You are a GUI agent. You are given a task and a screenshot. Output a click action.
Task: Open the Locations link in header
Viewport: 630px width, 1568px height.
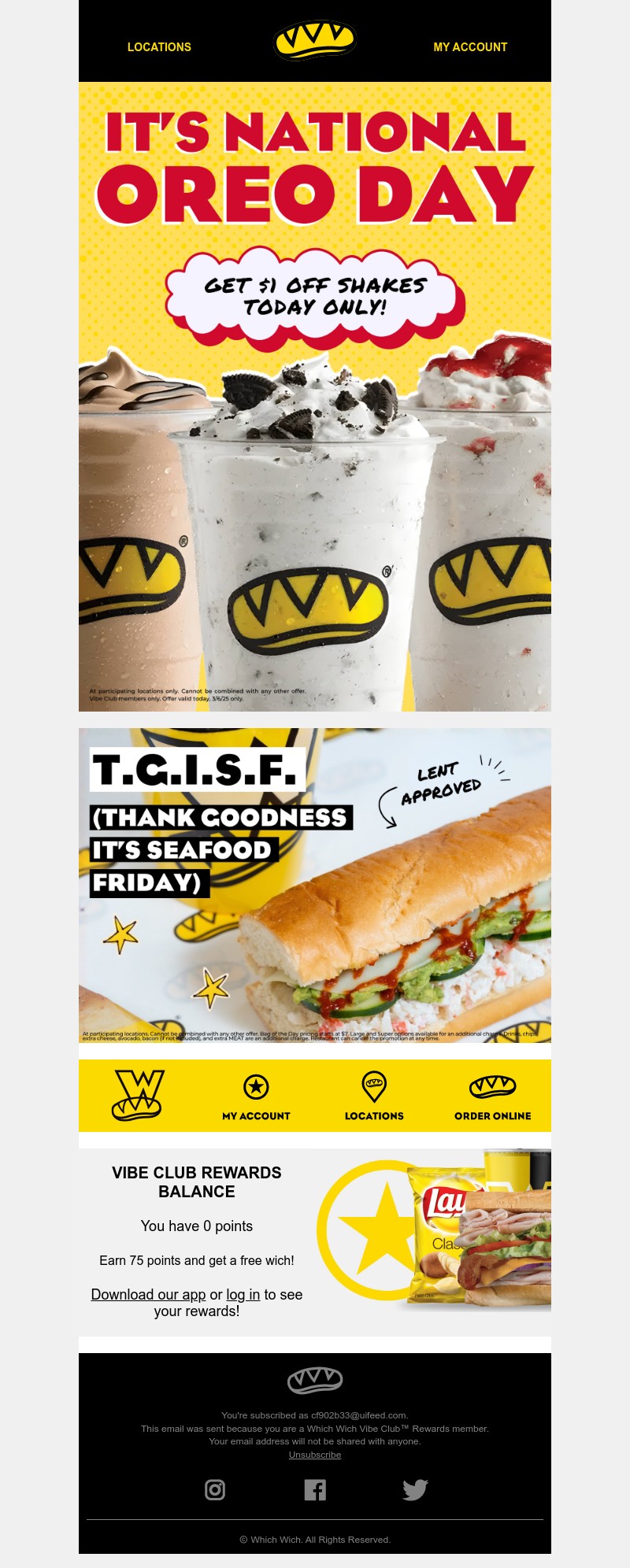[x=159, y=47]
